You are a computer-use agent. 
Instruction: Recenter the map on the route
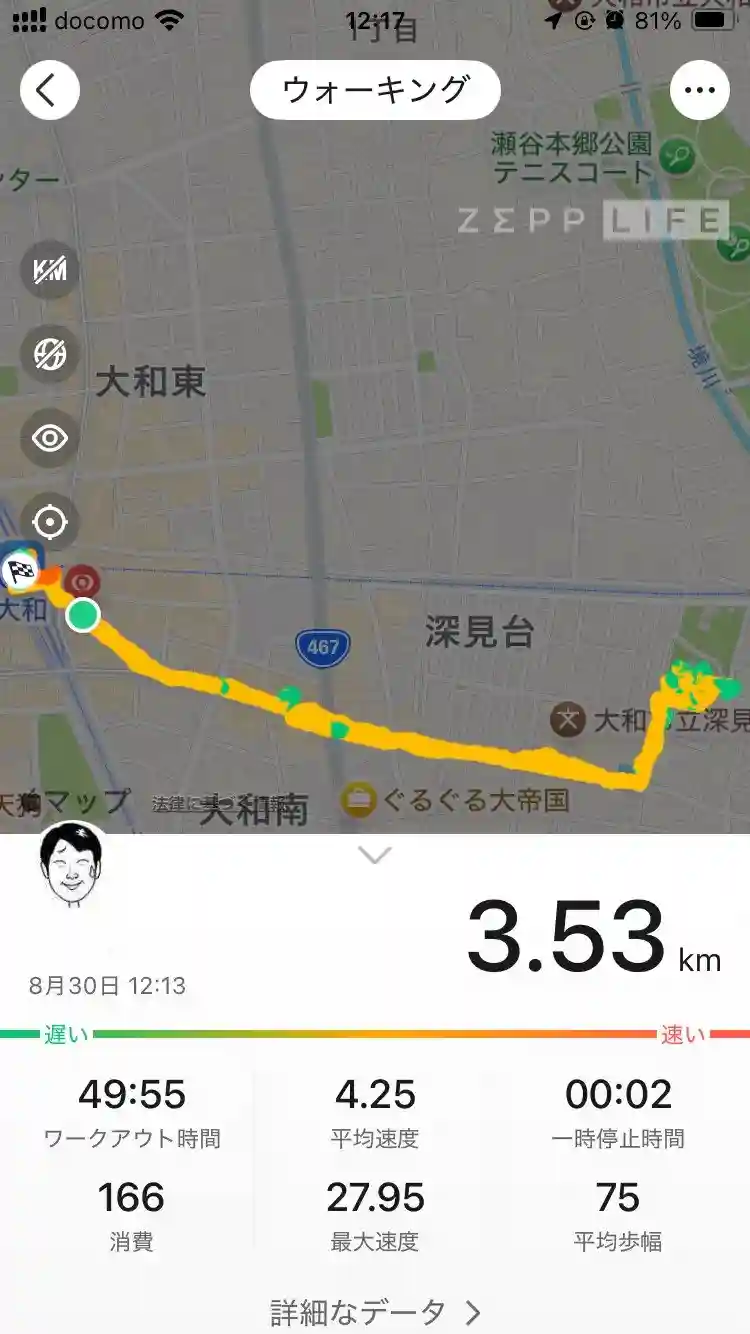point(50,522)
